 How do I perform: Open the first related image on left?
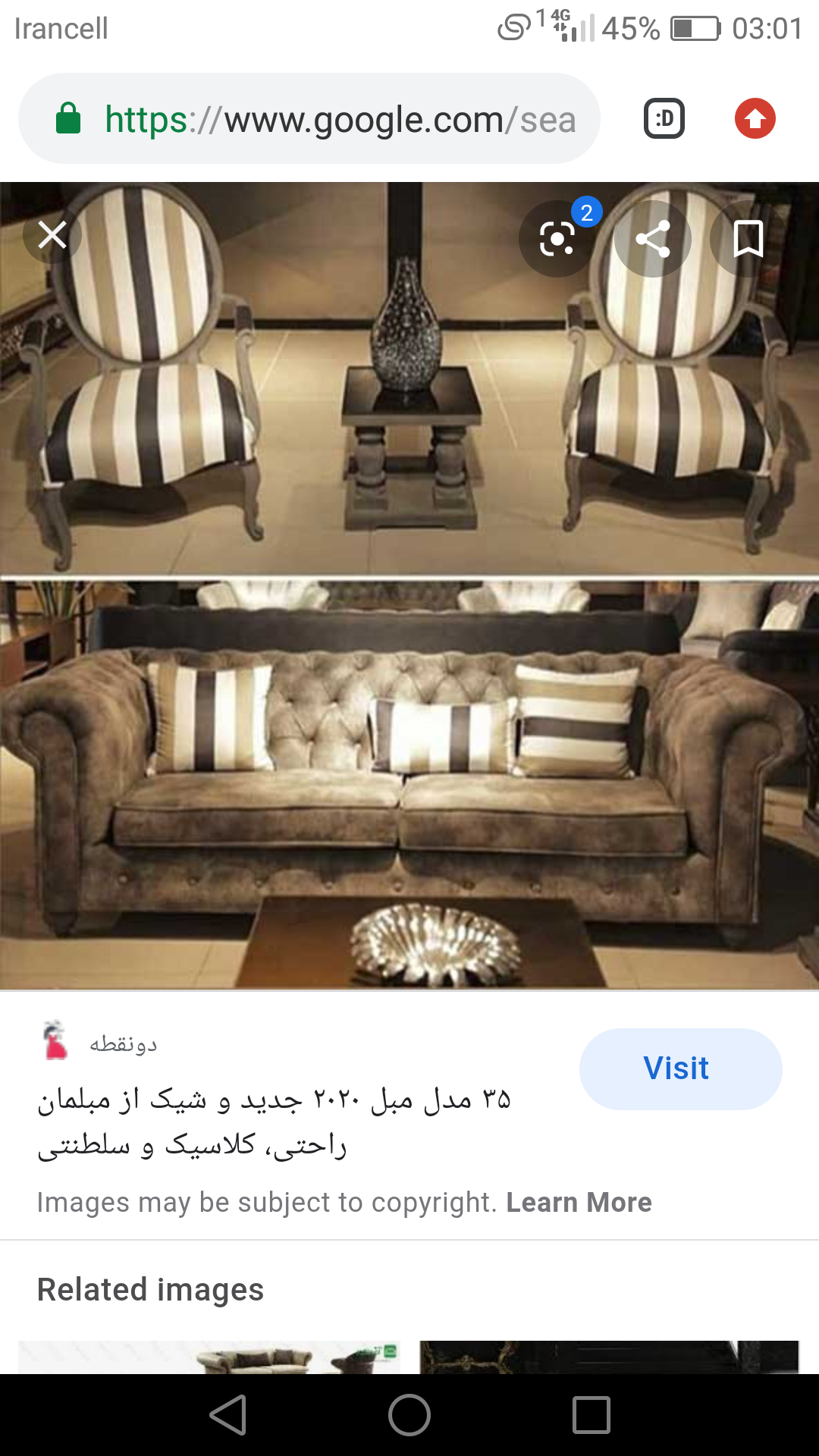(x=209, y=1357)
